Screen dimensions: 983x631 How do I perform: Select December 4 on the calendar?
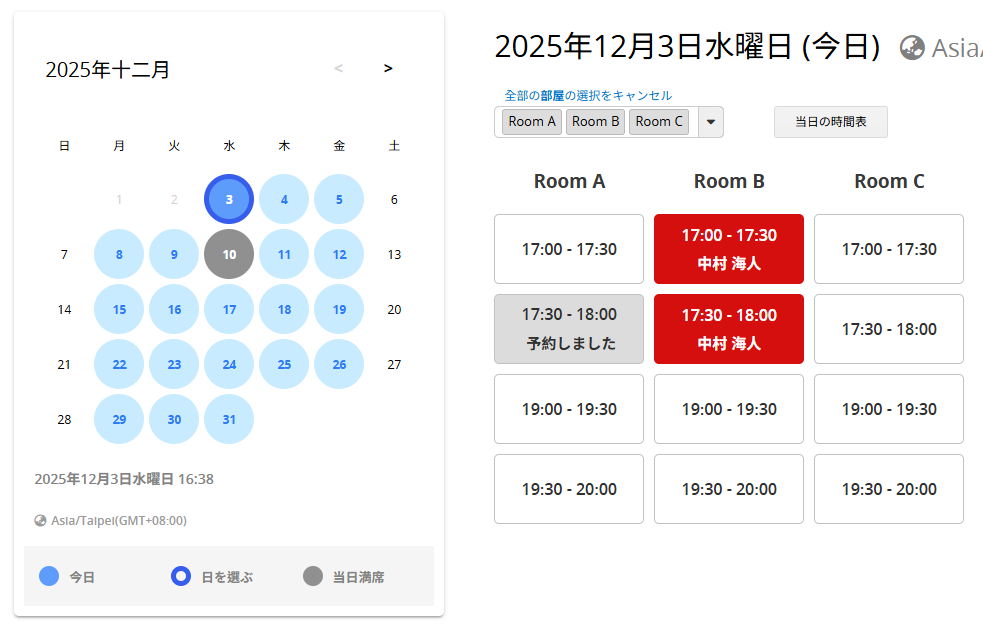[x=284, y=199]
